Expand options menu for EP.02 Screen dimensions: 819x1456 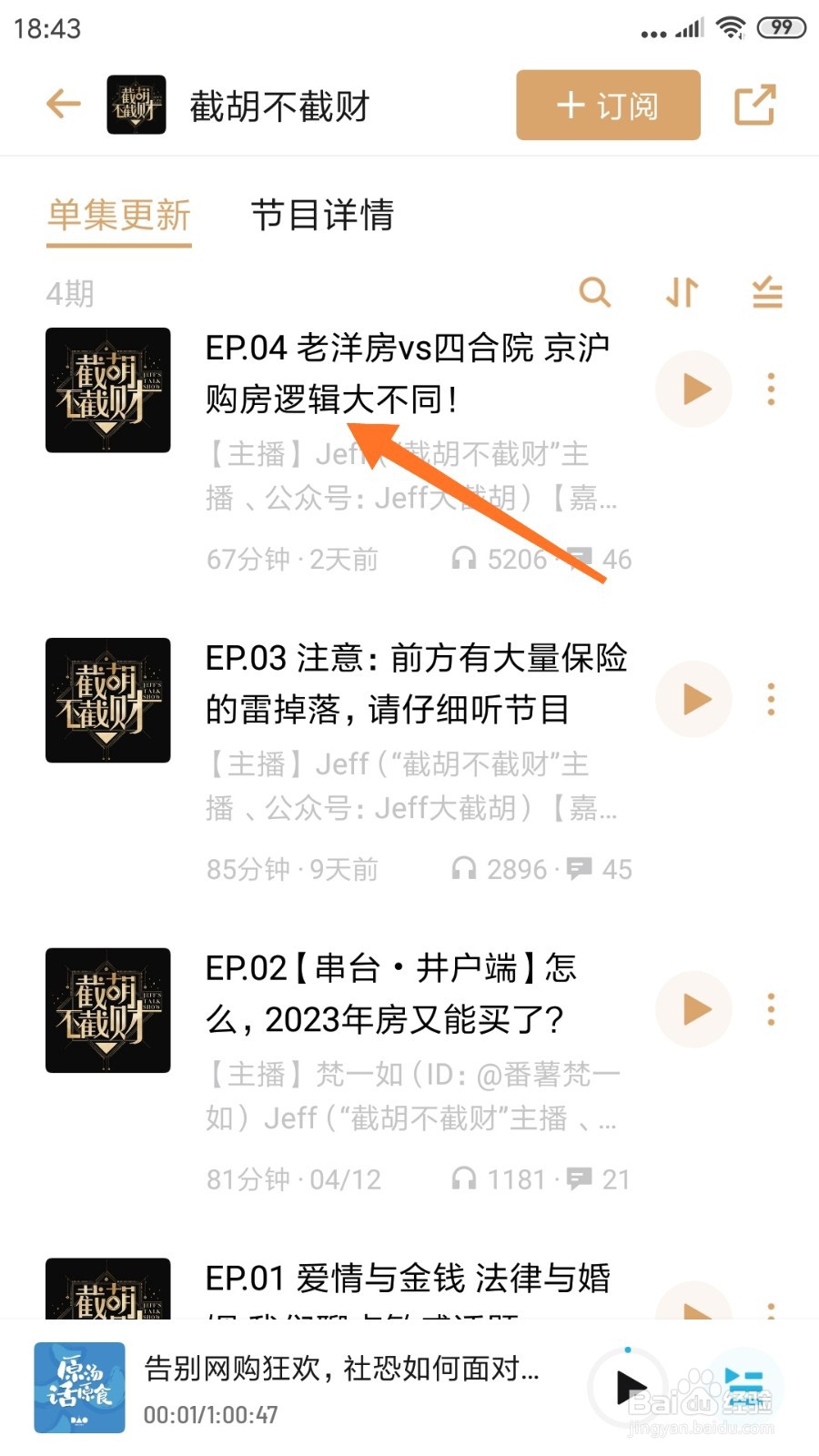[x=770, y=1009]
